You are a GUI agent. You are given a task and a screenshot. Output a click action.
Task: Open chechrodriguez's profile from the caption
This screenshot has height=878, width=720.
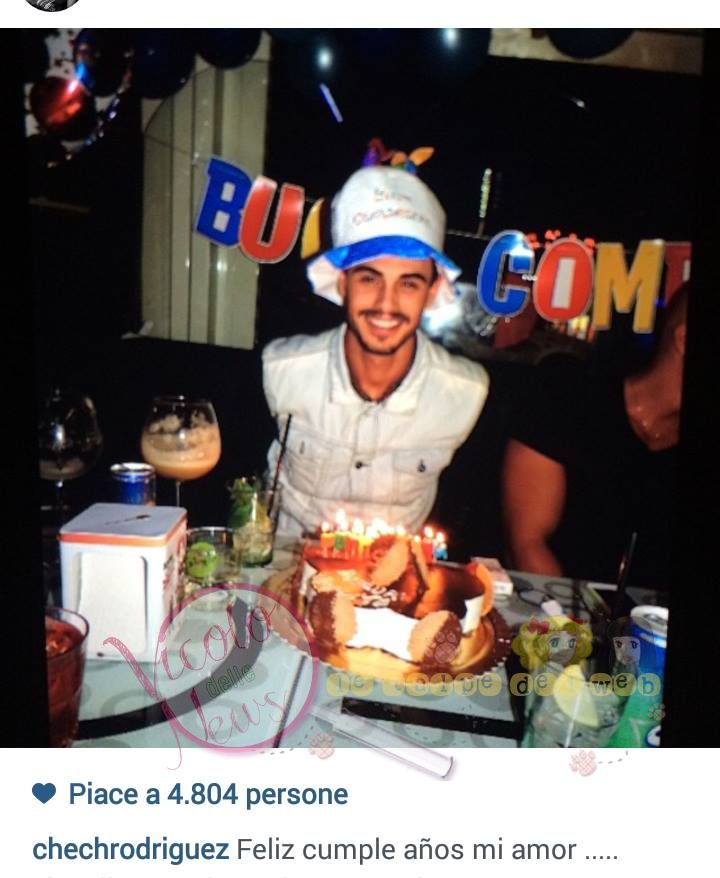pos(130,850)
